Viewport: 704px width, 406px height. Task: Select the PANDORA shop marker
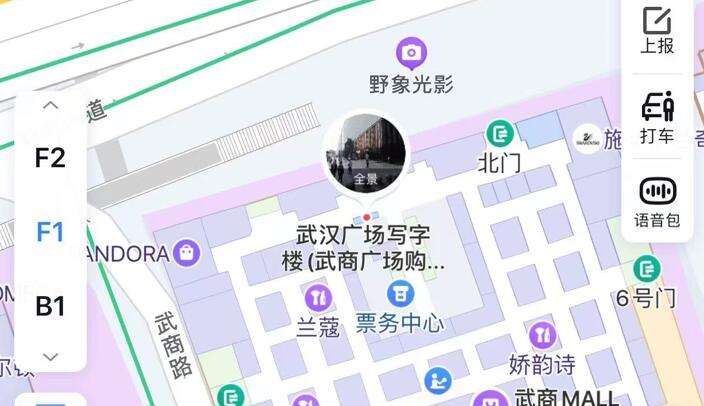186,253
